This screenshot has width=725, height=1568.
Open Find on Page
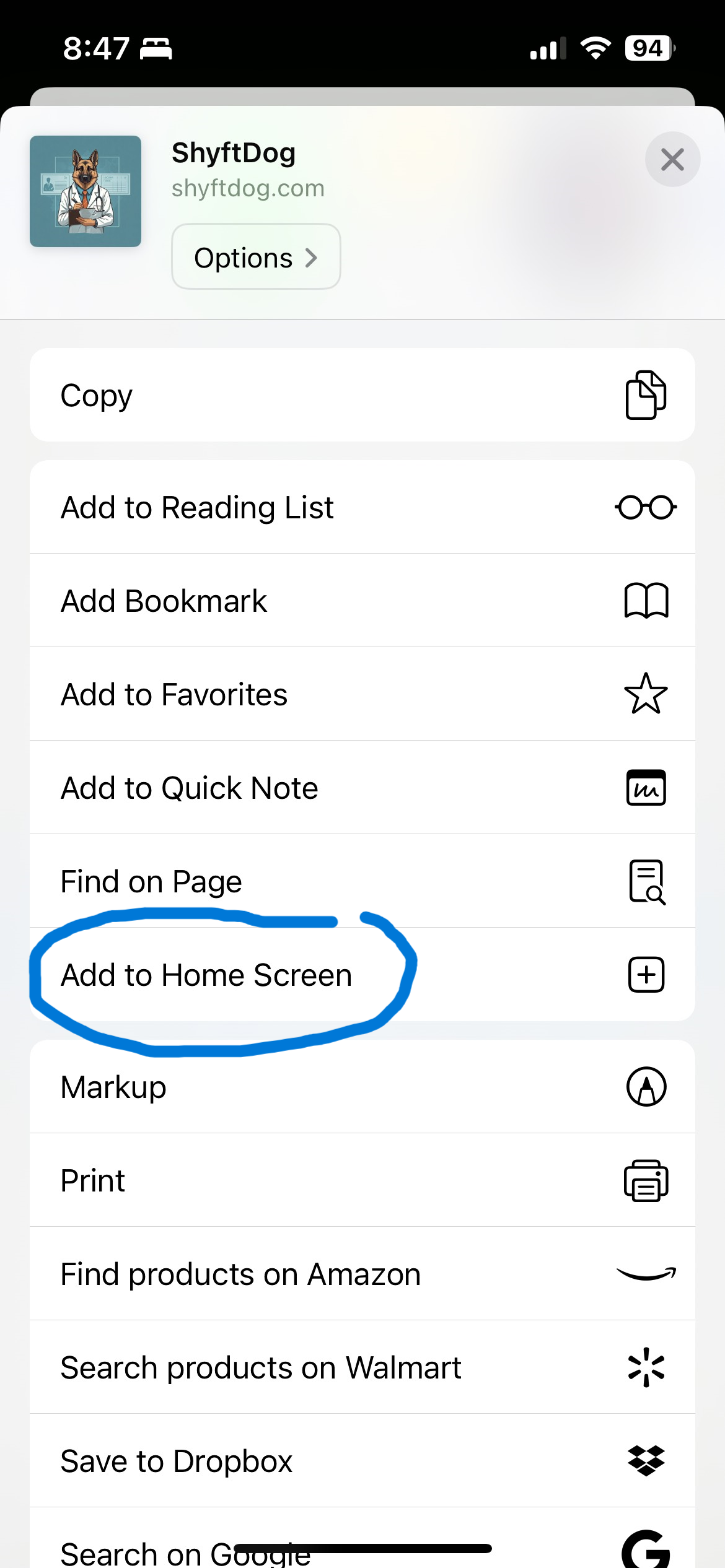coord(362,881)
